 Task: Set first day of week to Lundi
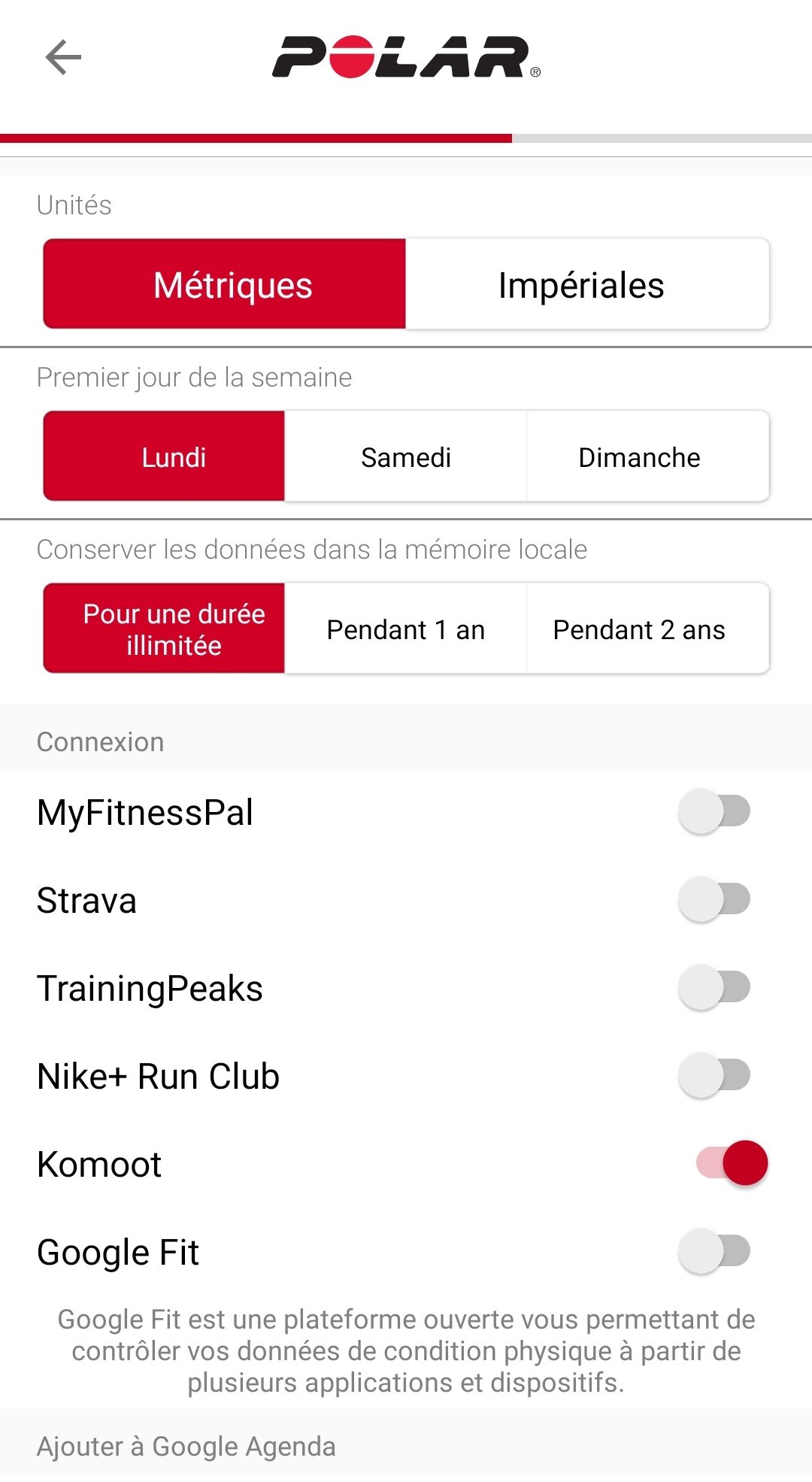coord(165,456)
